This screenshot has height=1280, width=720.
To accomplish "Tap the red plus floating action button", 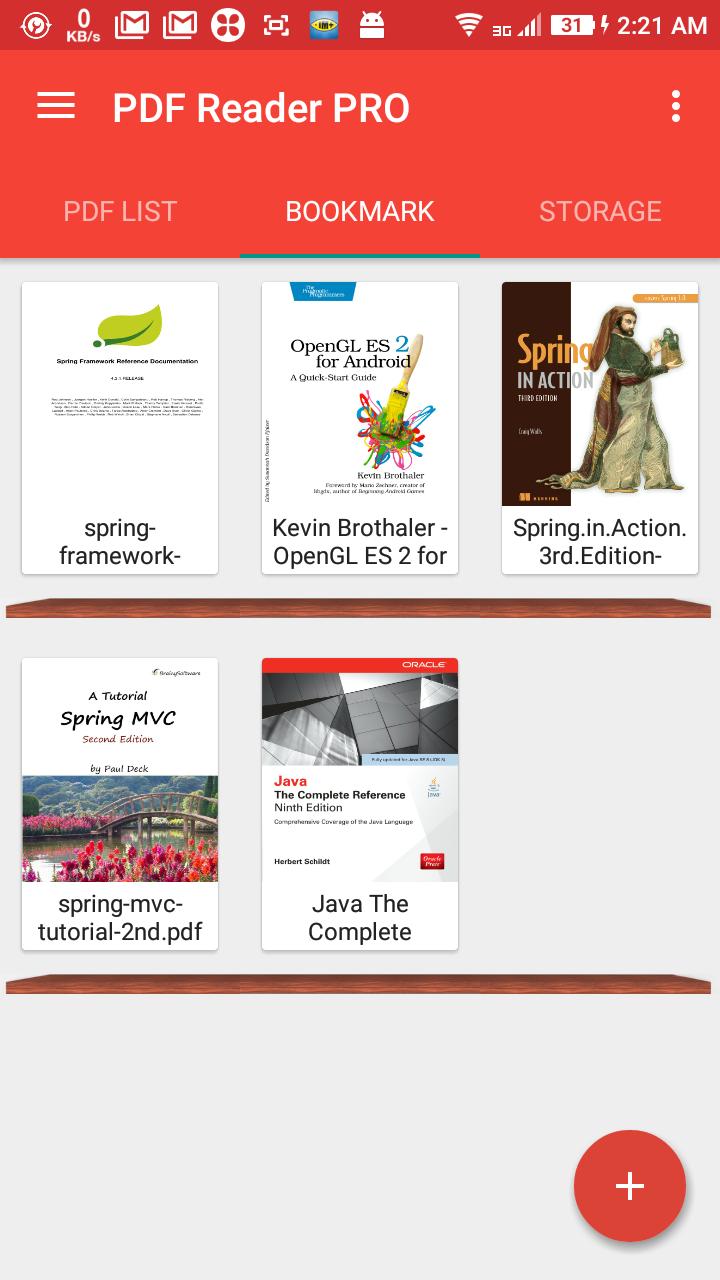I will (x=629, y=1185).
